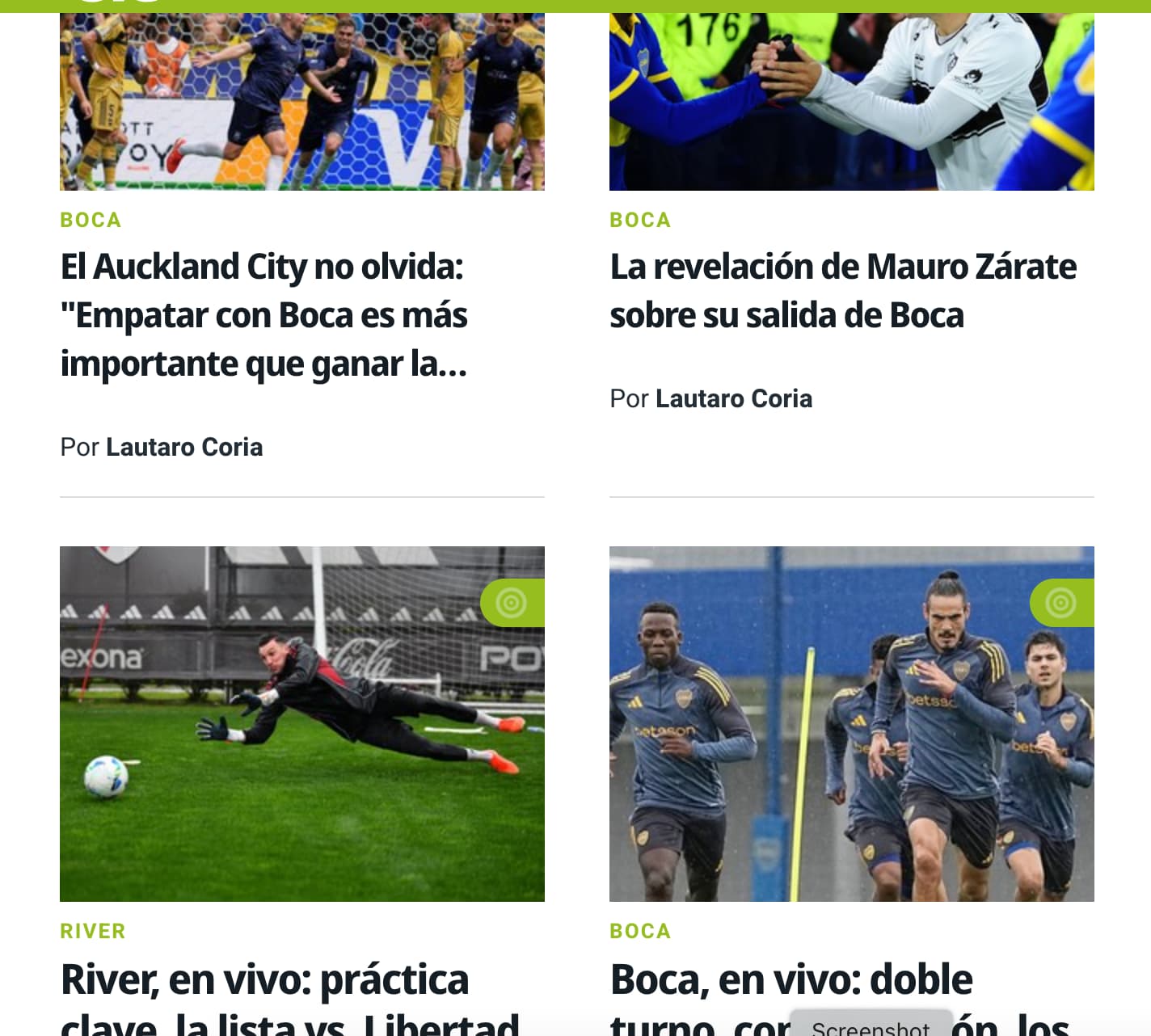This screenshot has height=1036, width=1151.
Task: Read Mauro Zárate's revelation about leaving Boca
Action: (842, 290)
